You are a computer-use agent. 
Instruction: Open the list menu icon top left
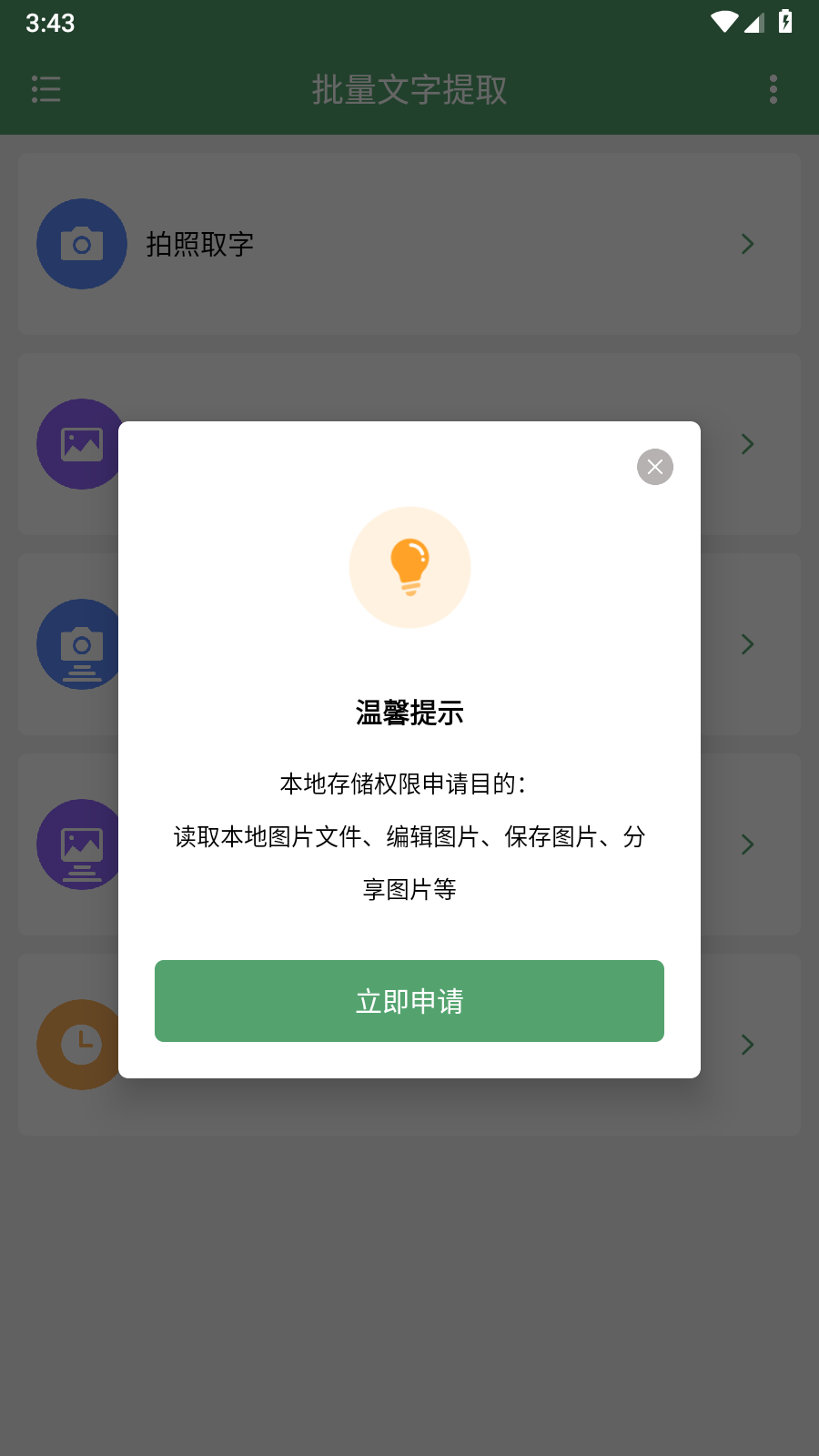click(45, 89)
